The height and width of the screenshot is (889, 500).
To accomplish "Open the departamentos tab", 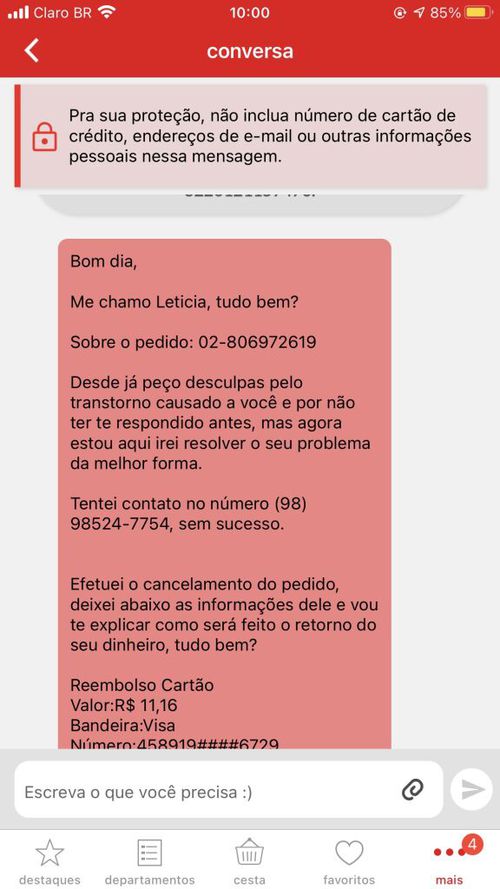I will (x=150, y=861).
